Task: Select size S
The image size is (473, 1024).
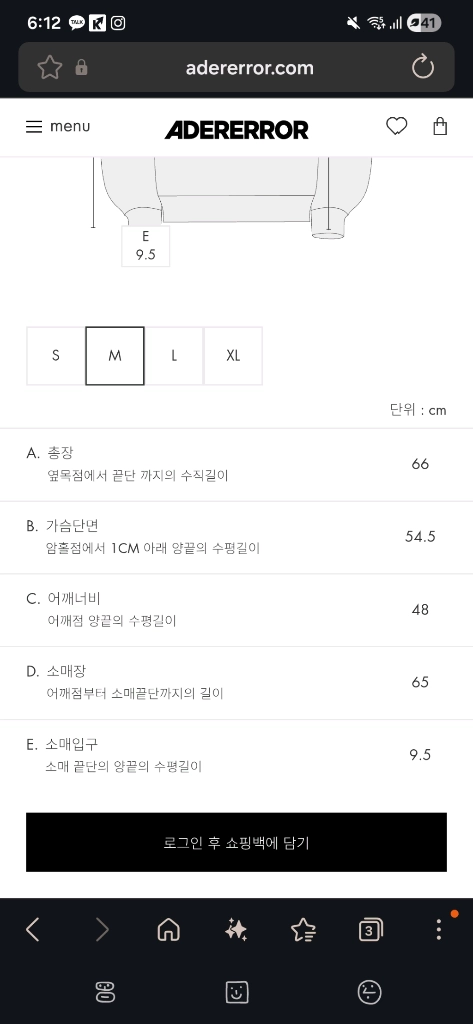Action: click(x=56, y=356)
